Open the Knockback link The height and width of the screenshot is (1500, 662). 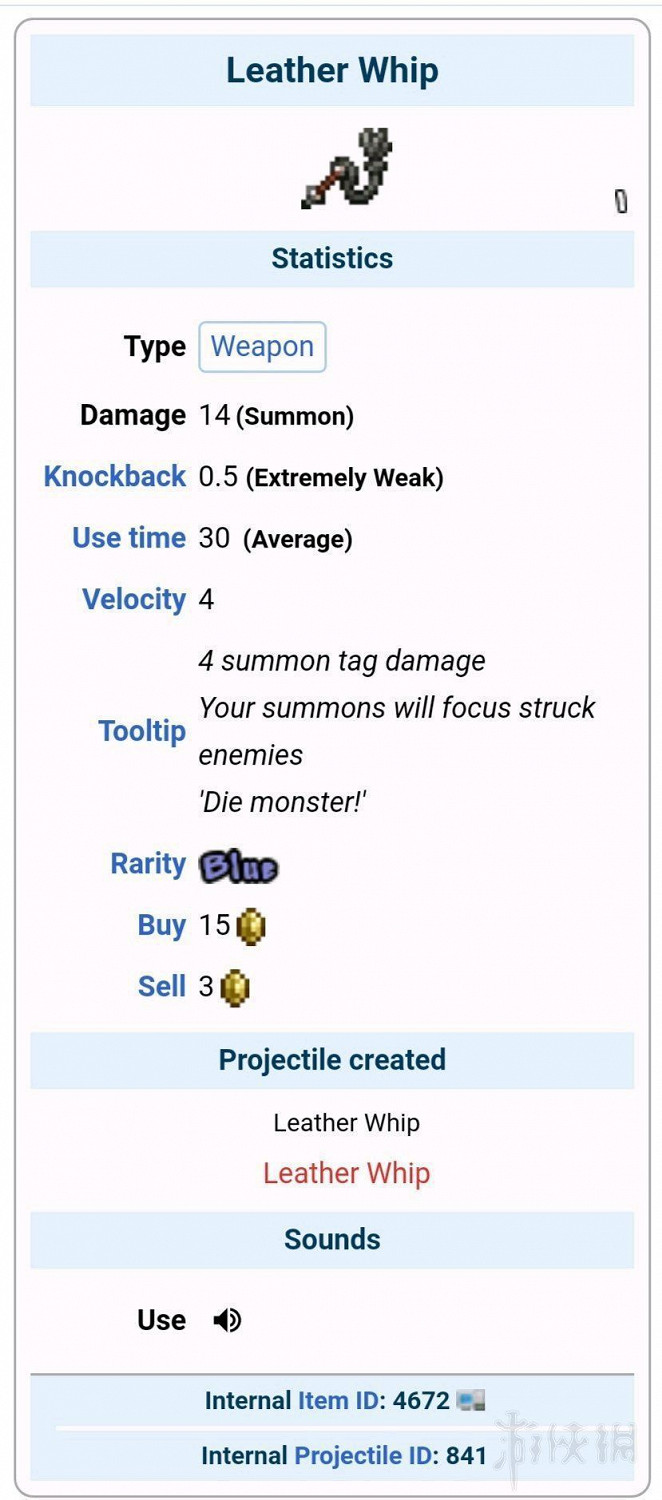[x=115, y=476]
